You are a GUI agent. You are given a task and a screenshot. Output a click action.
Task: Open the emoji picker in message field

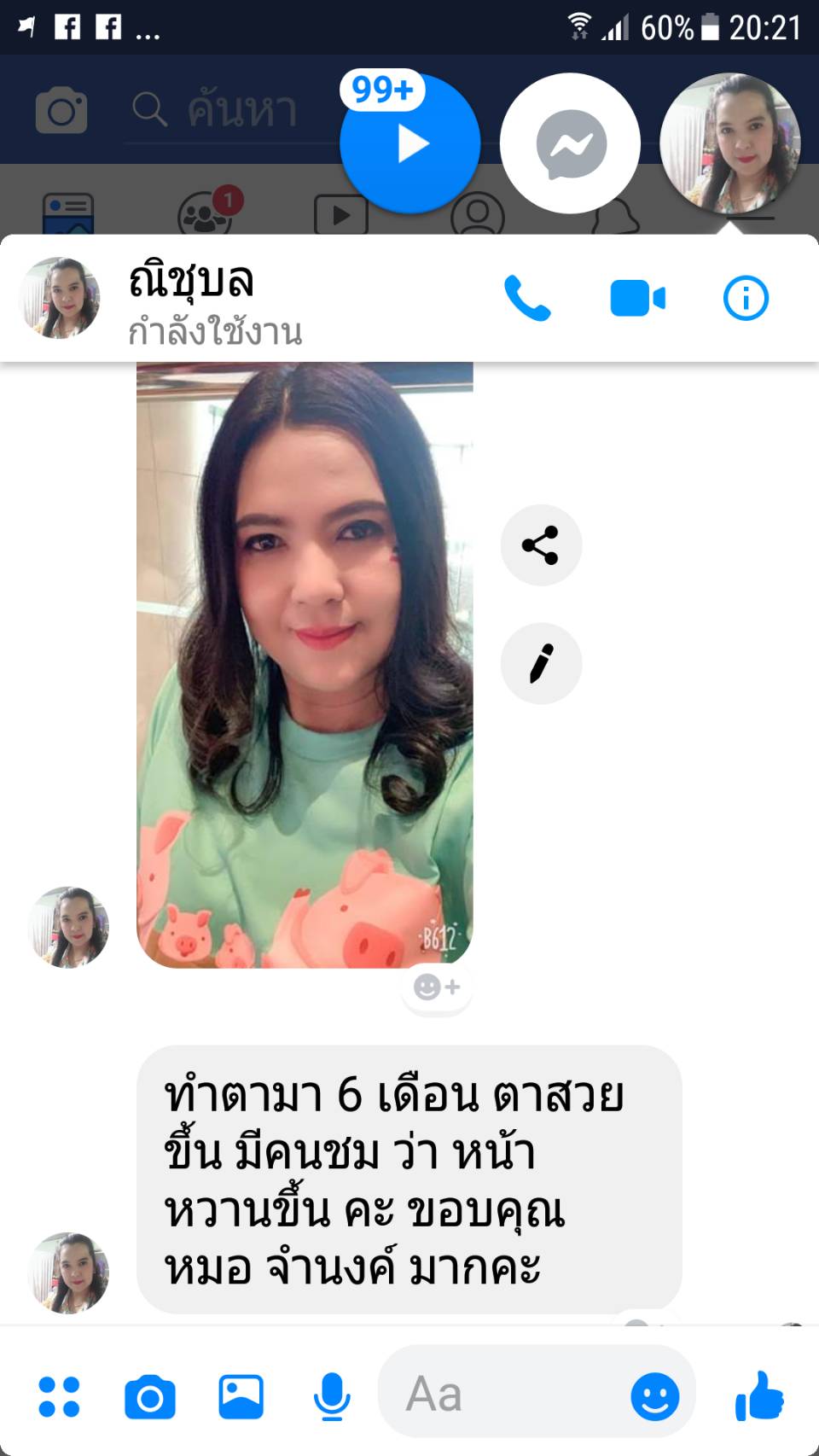(x=654, y=1397)
